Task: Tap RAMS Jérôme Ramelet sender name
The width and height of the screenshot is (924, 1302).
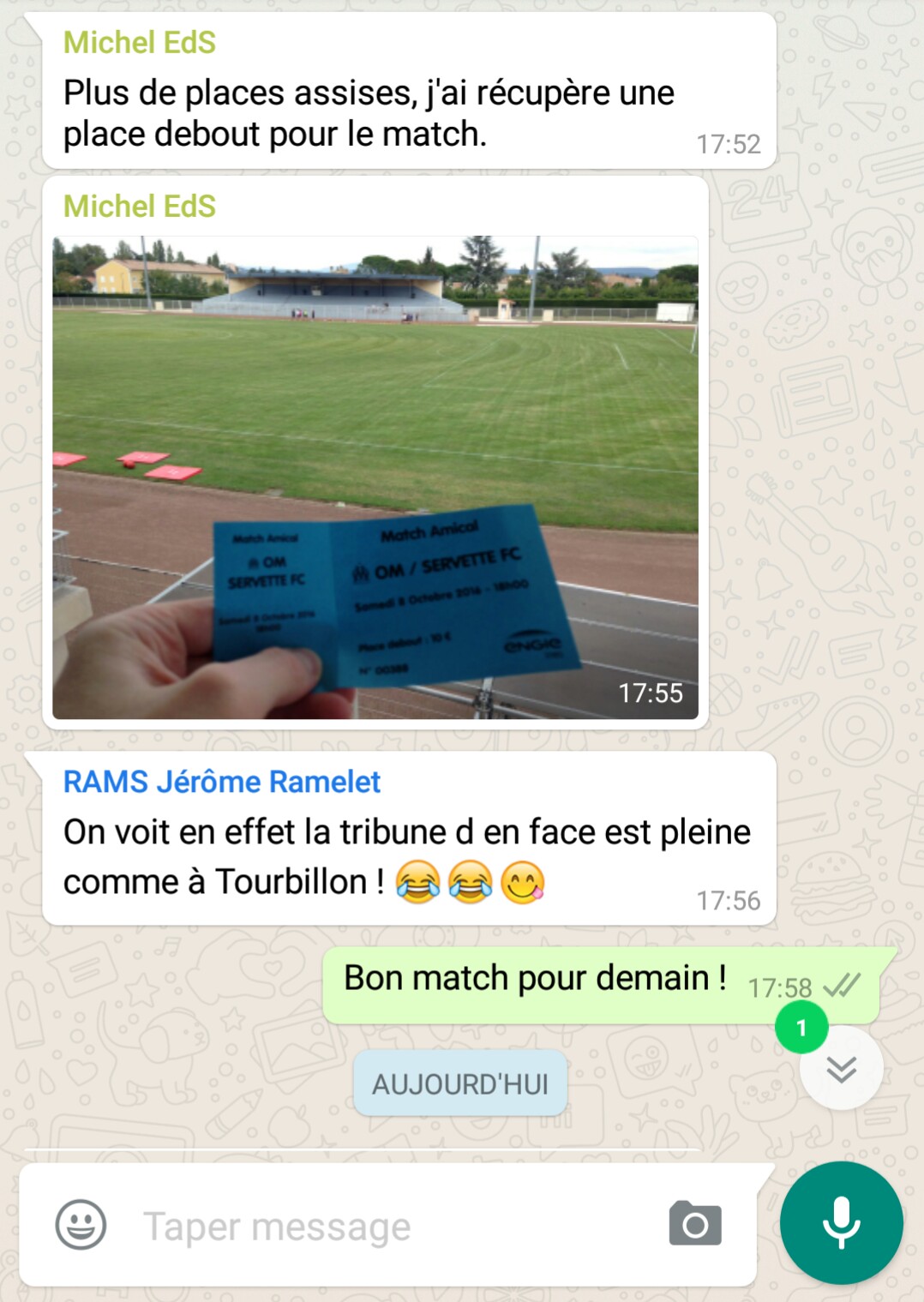Action: pyautogui.click(x=222, y=782)
